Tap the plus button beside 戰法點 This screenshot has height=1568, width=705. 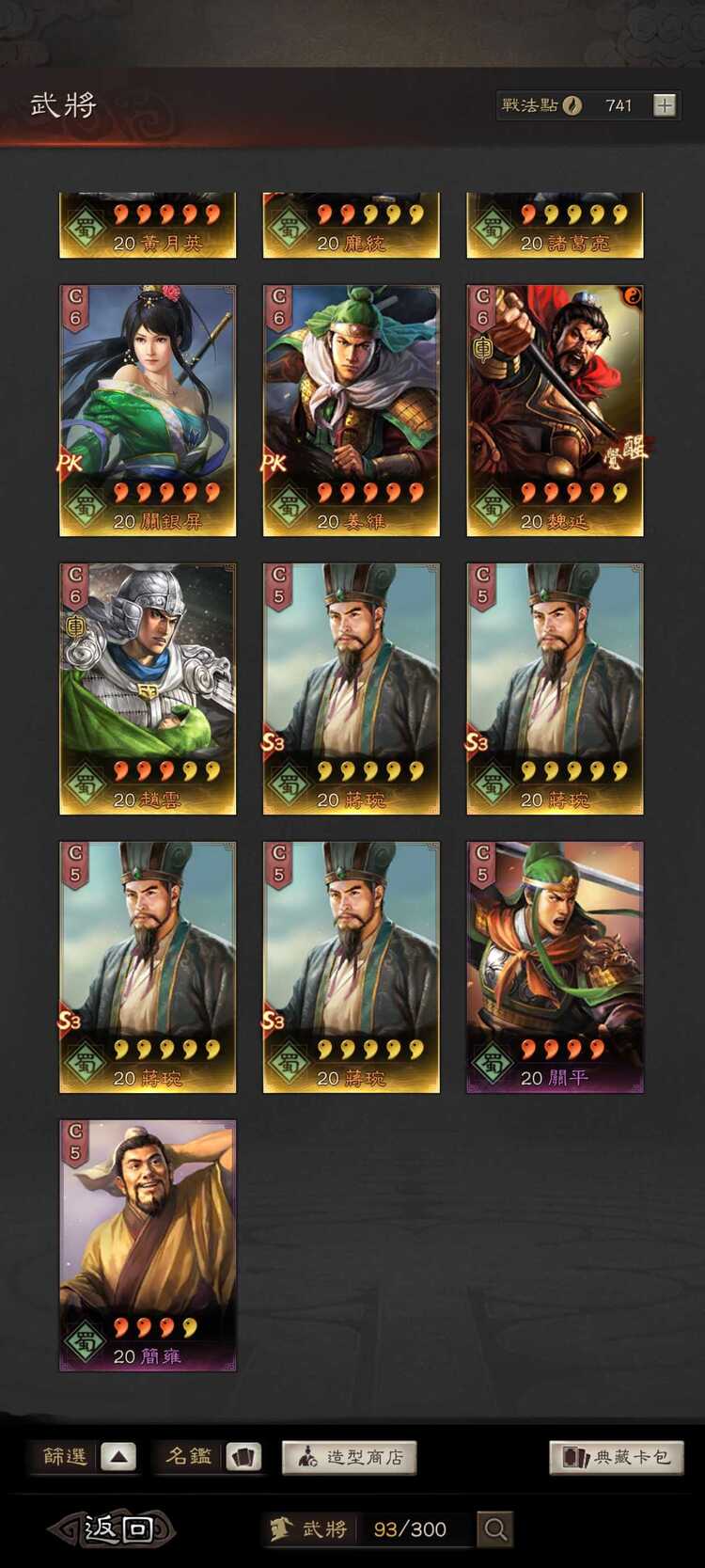tap(665, 105)
